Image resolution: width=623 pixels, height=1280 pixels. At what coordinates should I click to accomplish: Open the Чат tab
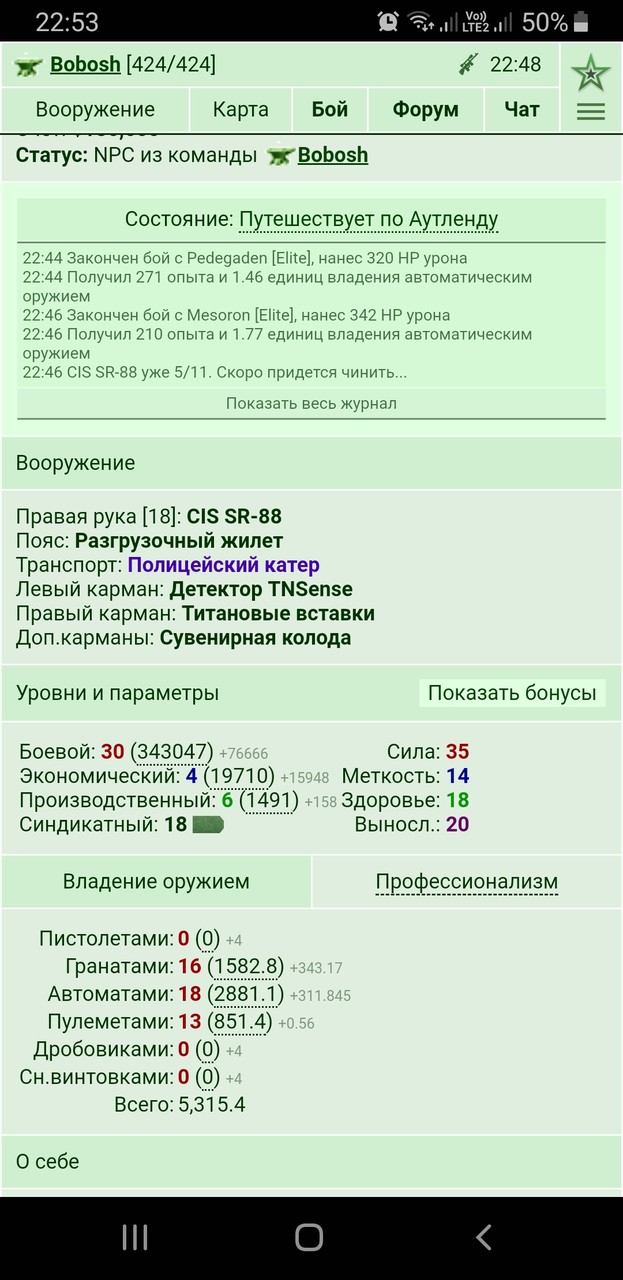click(x=522, y=110)
